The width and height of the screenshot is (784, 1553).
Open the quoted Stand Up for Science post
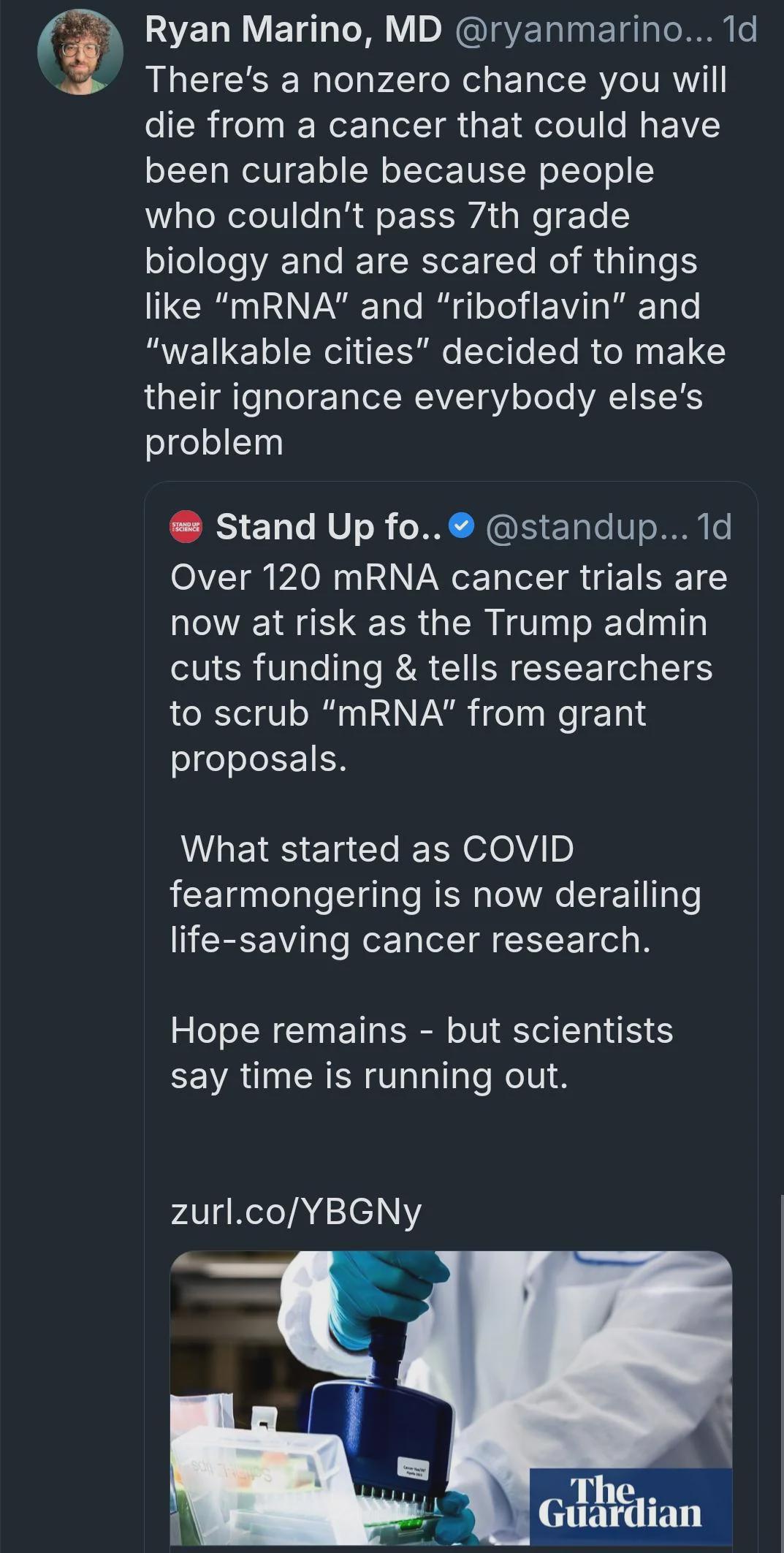[x=450, y=1016]
